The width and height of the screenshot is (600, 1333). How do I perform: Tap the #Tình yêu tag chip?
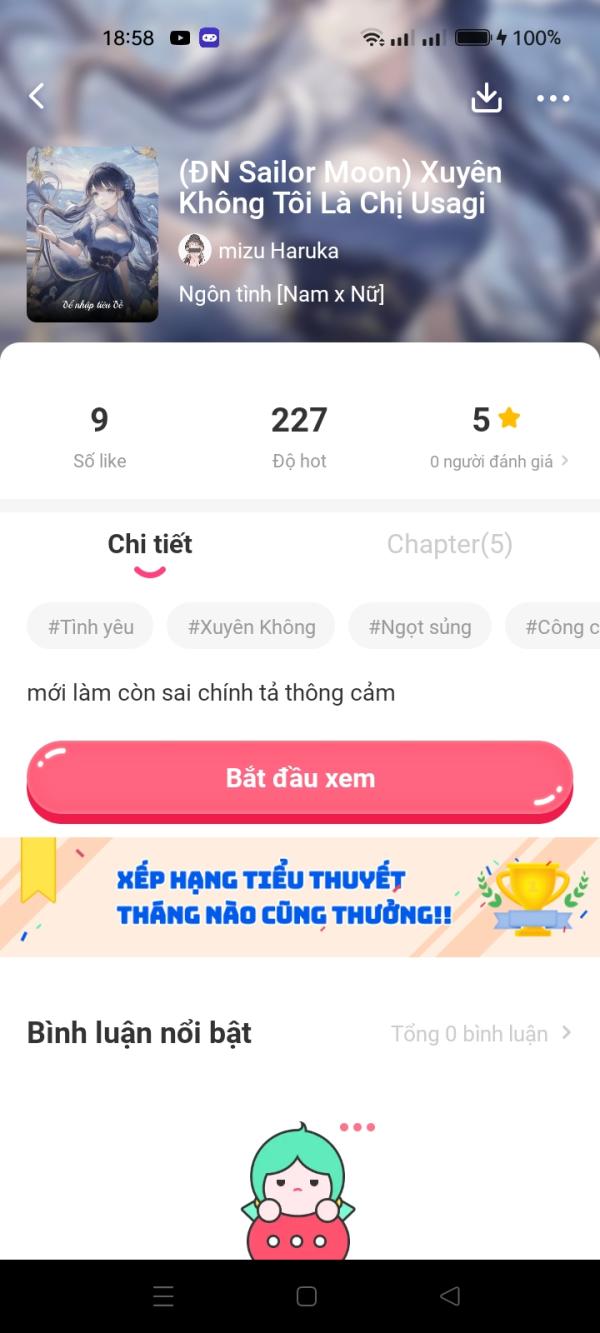point(90,627)
